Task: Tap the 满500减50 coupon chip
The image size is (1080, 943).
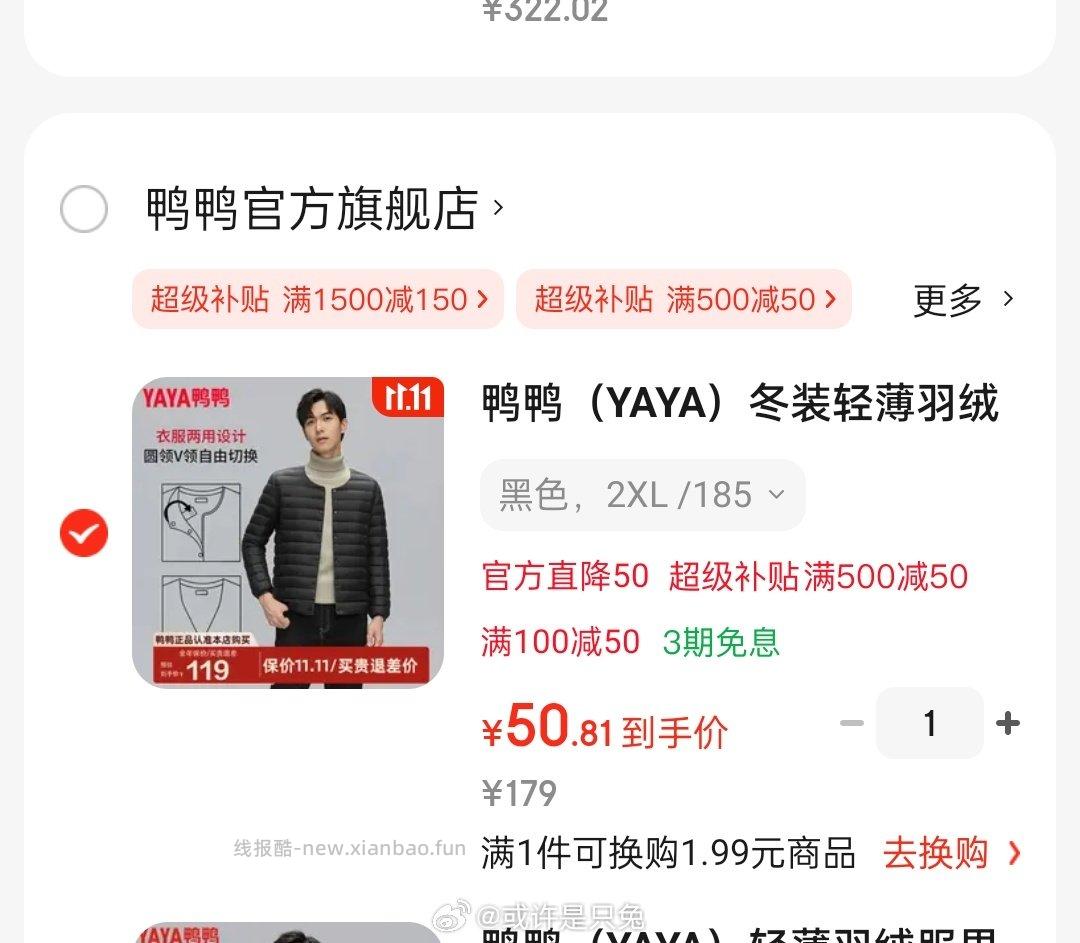Action: click(684, 299)
